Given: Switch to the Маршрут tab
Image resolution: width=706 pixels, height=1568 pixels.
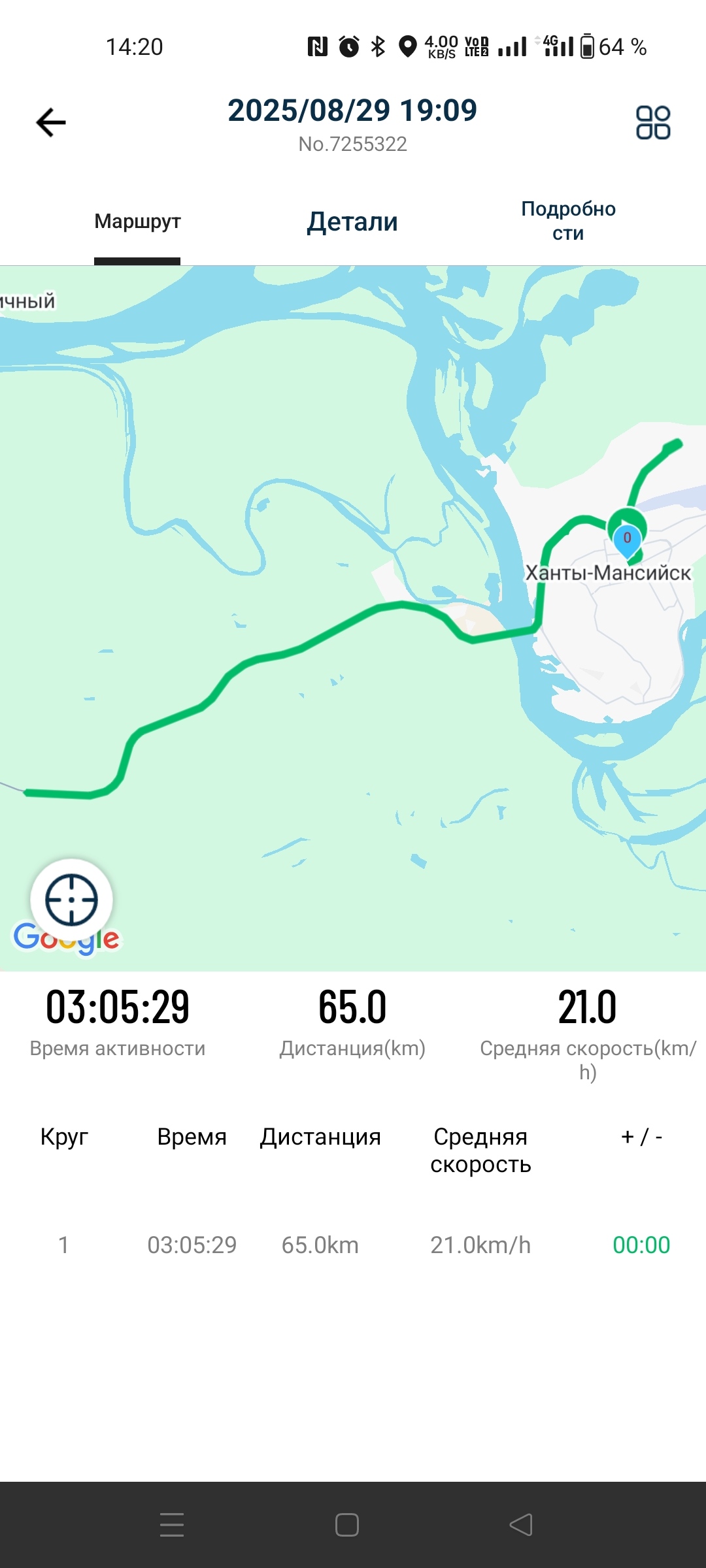Looking at the screenshot, I should click(x=137, y=221).
